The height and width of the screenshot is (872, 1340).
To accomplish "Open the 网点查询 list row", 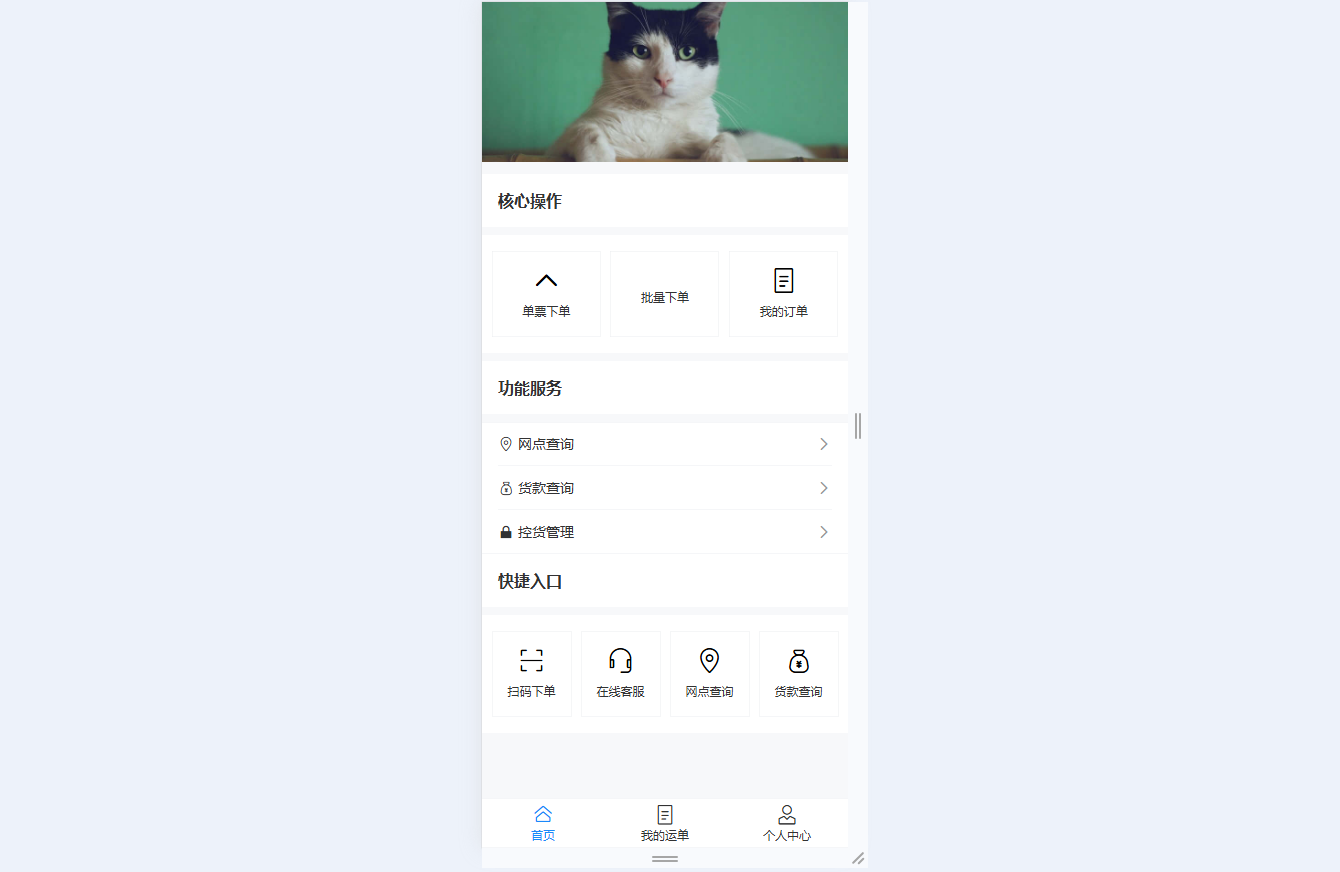I will coord(664,444).
